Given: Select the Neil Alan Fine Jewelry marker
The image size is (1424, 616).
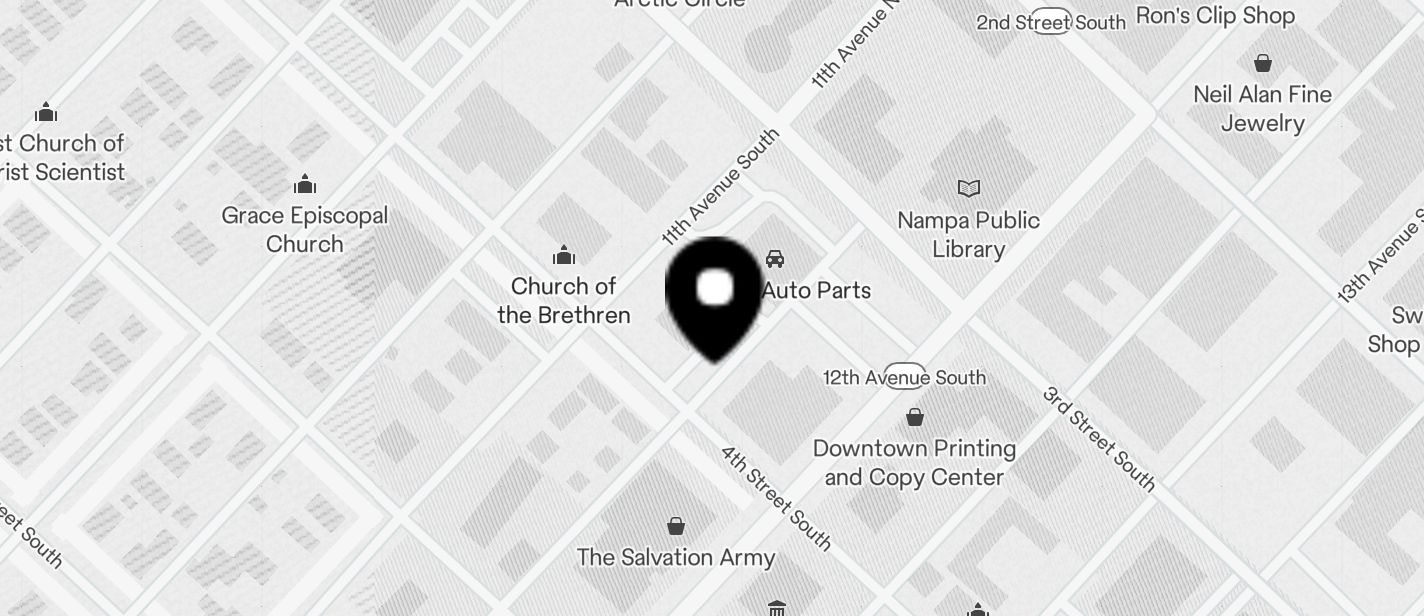Looking at the screenshot, I should click(x=1263, y=64).
